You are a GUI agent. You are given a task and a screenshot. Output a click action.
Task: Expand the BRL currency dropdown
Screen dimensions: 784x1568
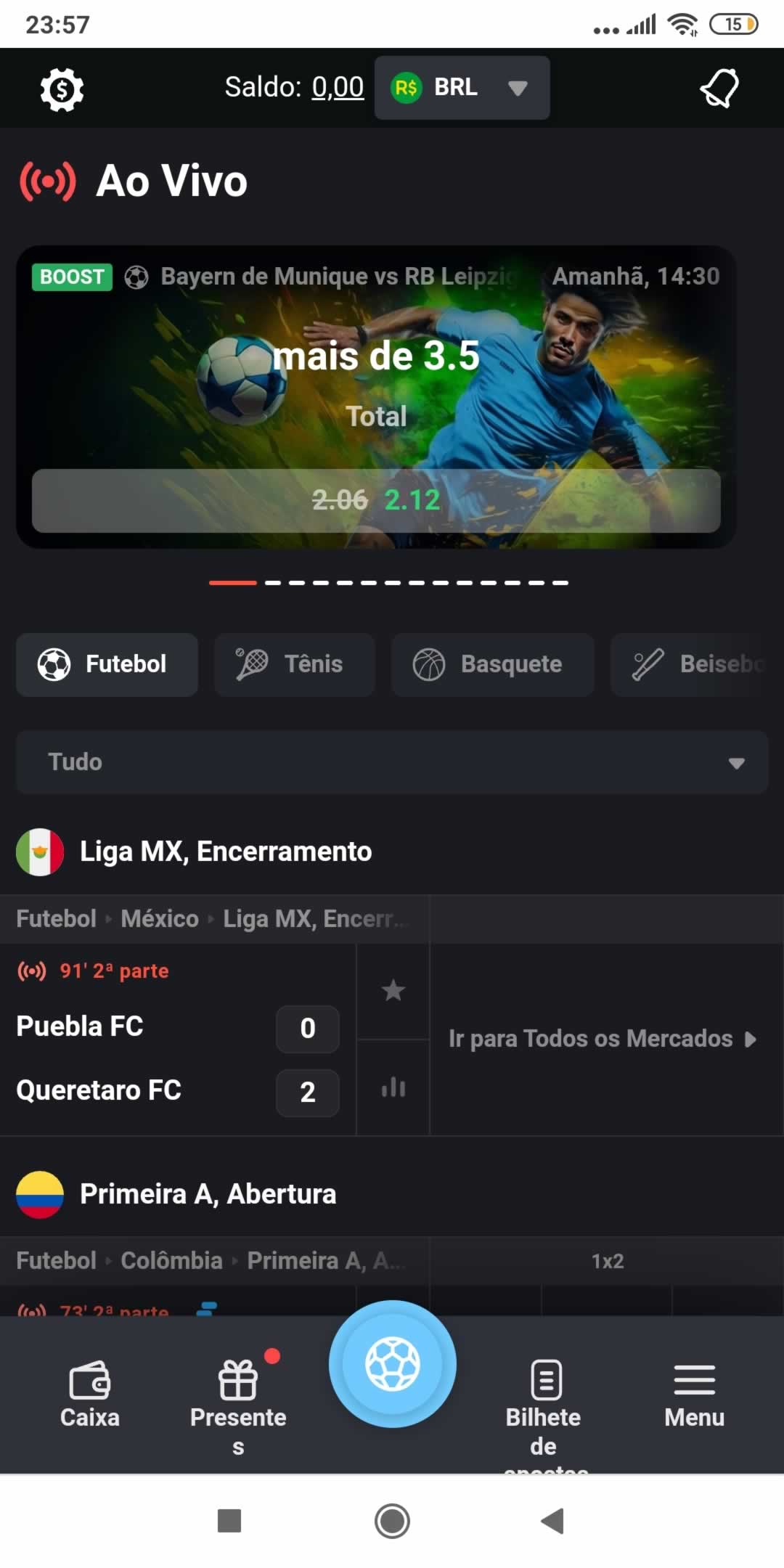point(462,88)
